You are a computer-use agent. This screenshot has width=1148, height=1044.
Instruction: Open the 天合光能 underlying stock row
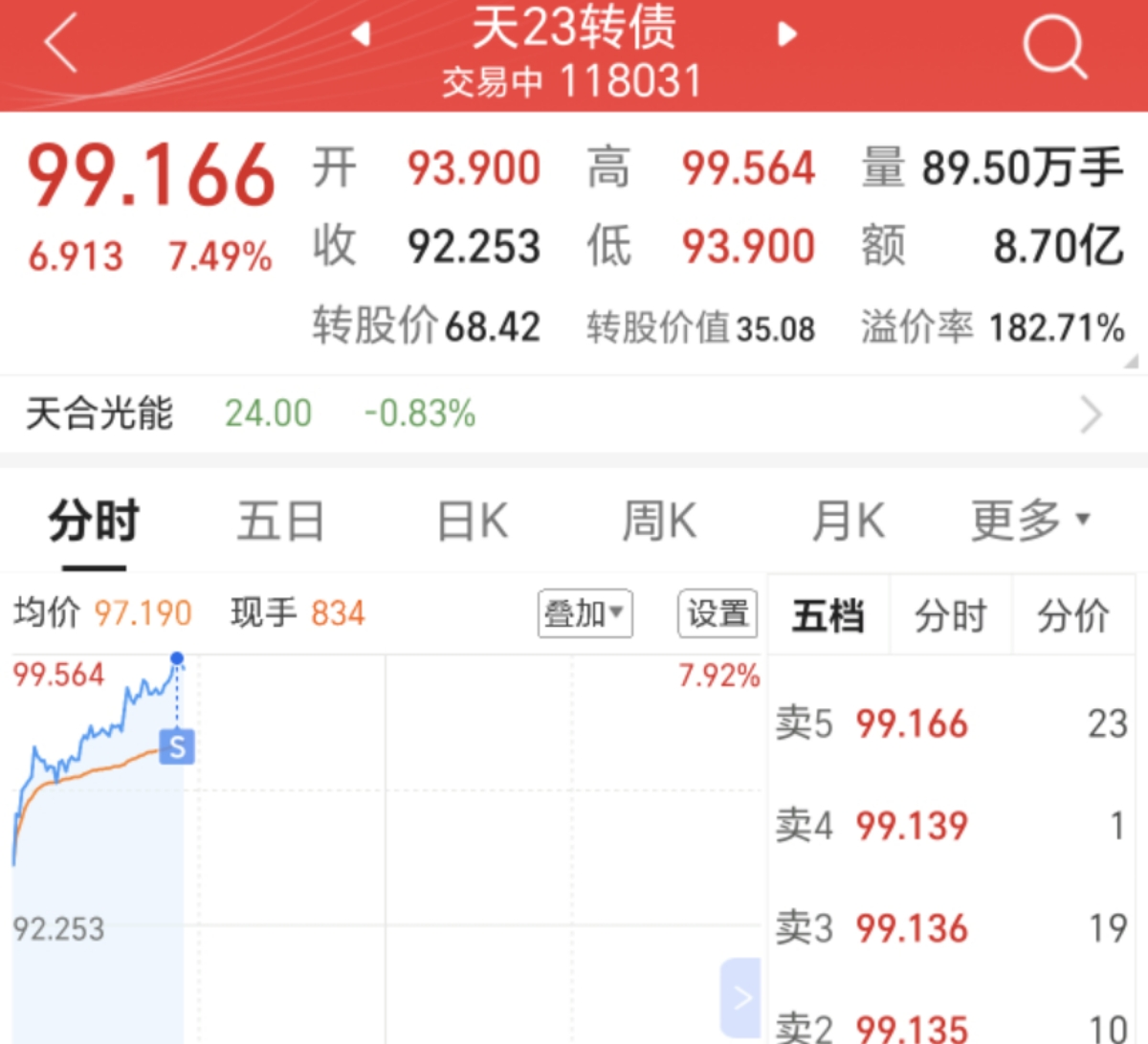point(574,414)
